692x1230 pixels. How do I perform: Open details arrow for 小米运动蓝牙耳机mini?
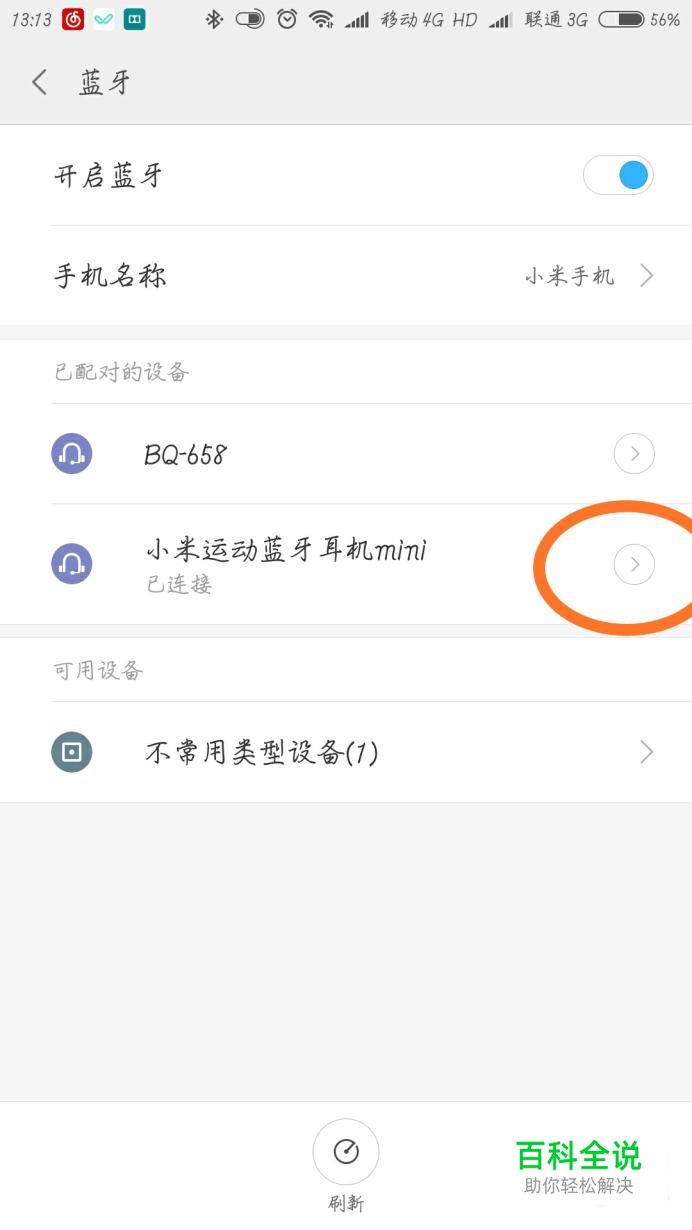634,565
